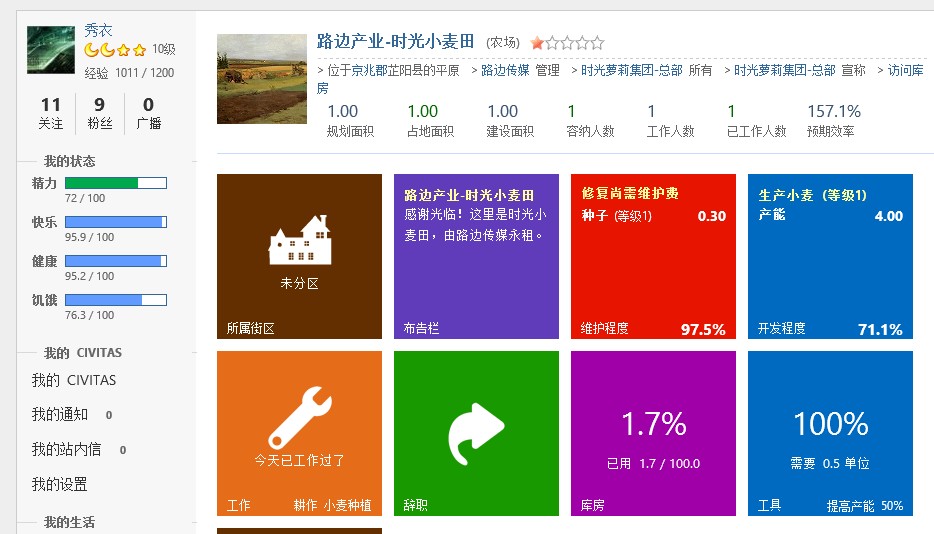The image size is (934, 534).
Task: Open the 库房 warehouse tile
Action: pyautogui.click(x=653, y=433)
